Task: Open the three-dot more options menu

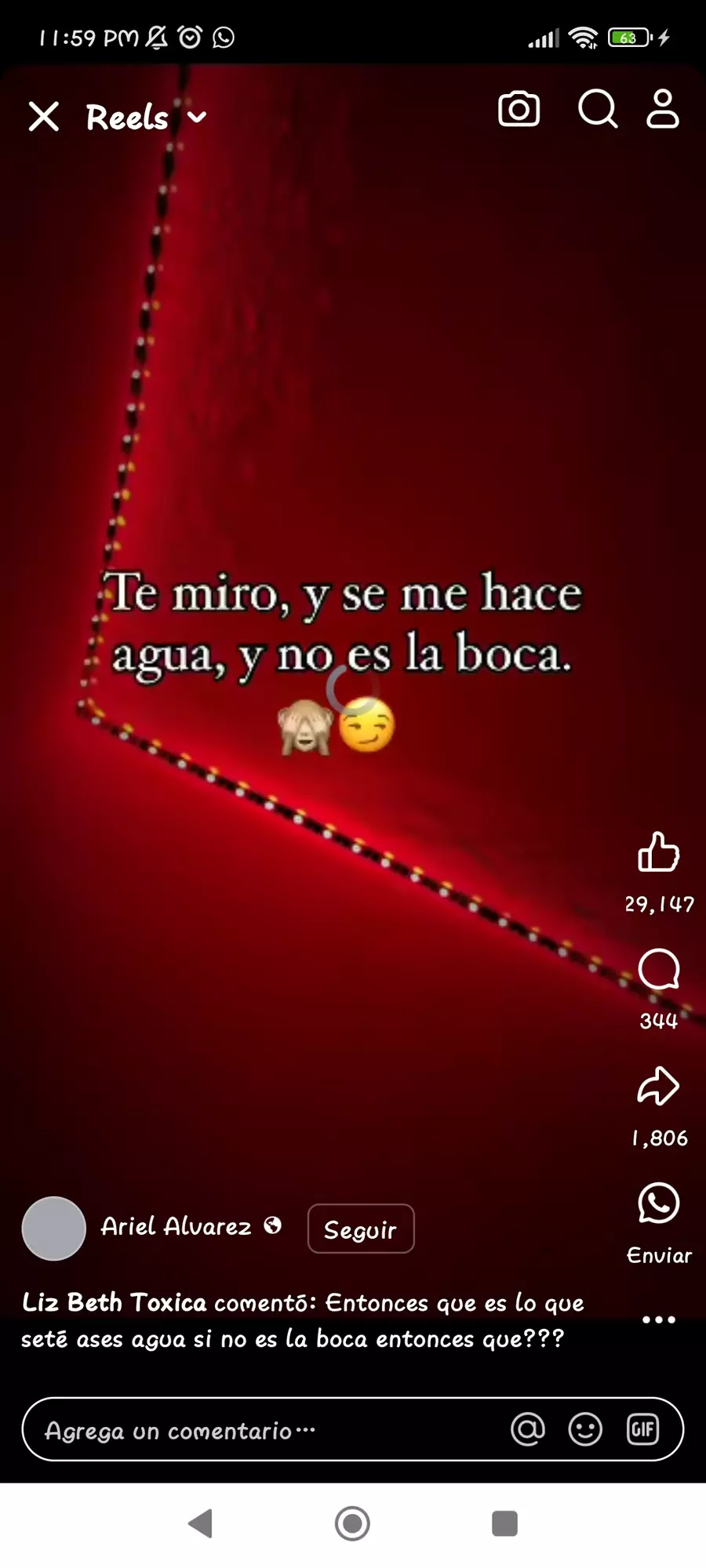Action: (658, 1319)
